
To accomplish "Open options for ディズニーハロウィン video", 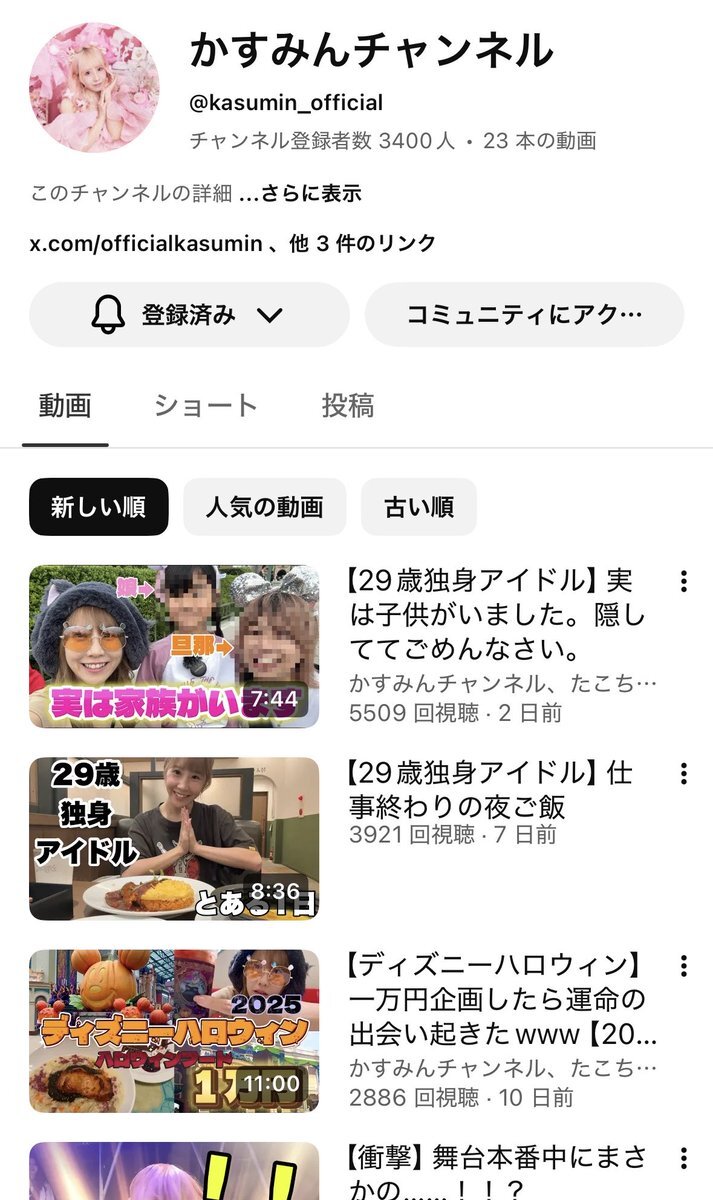I will (684, 965).
